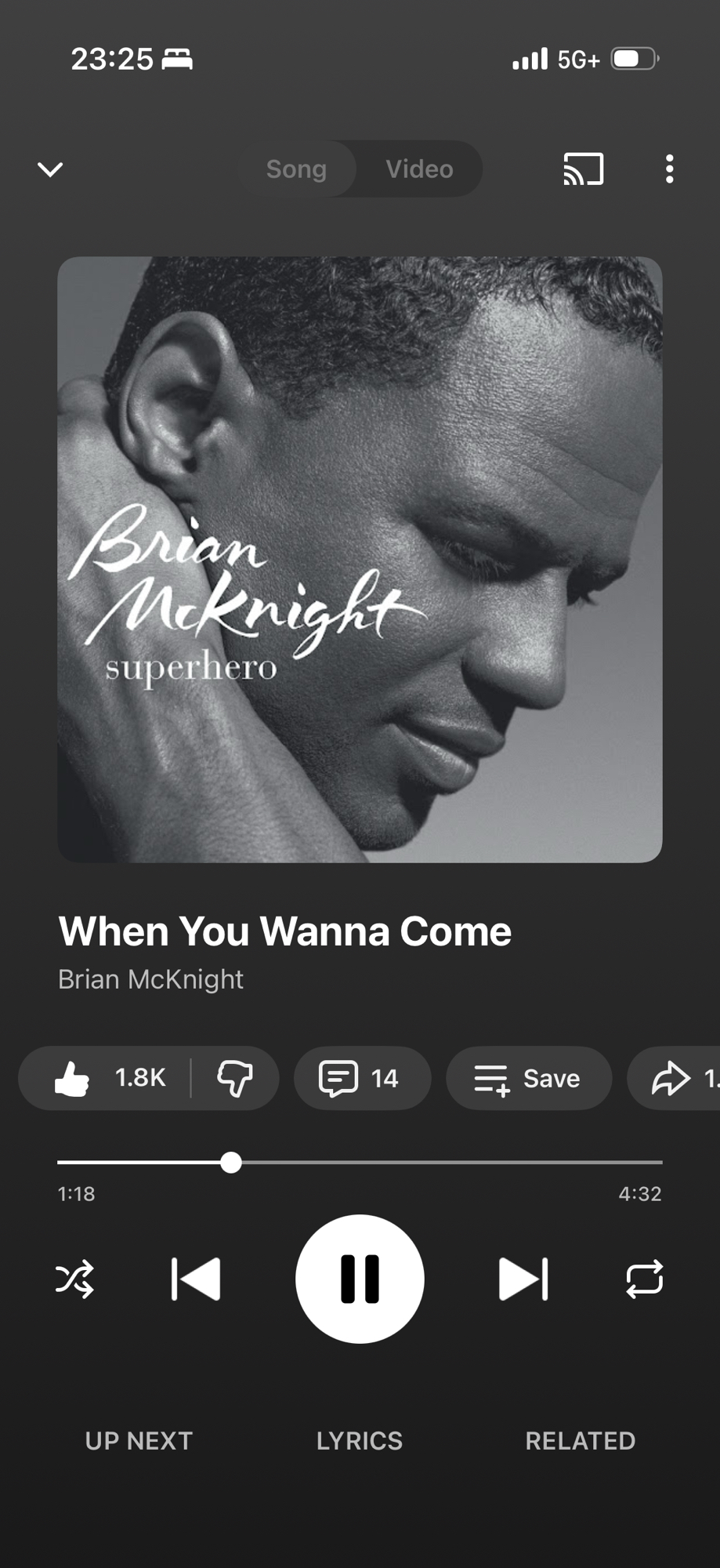Open the 14 comments
Image resolution: width=720 pixels, height=1568 pixels.
361,1078
